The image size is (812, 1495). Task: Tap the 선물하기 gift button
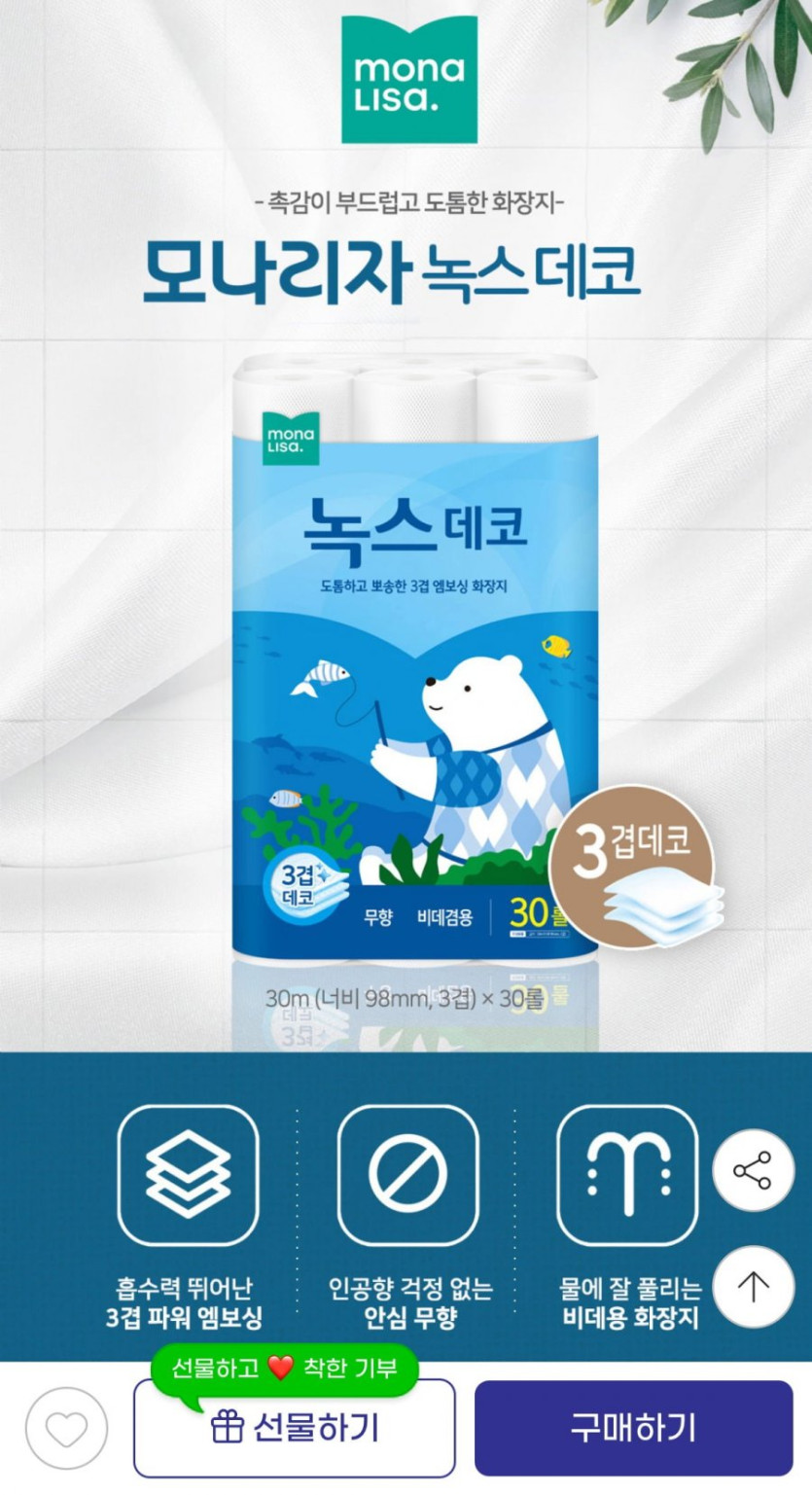(x=294, y=1428)
